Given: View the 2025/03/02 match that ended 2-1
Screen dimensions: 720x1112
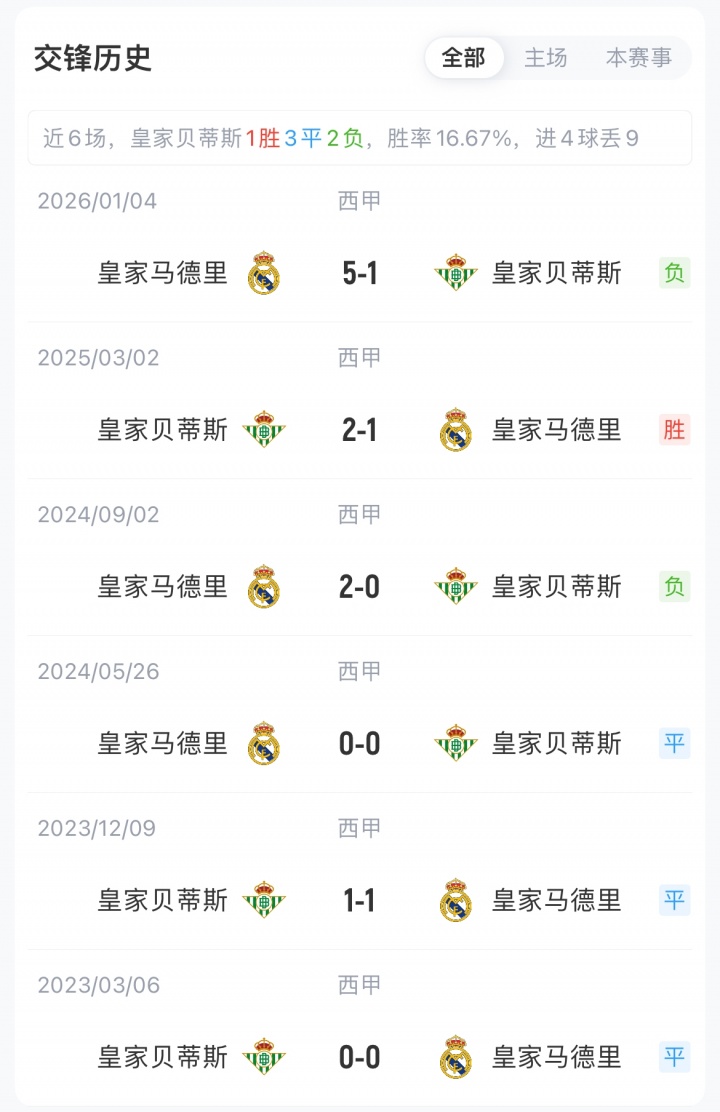Looking at the screenshot, I should coord(360,430).
